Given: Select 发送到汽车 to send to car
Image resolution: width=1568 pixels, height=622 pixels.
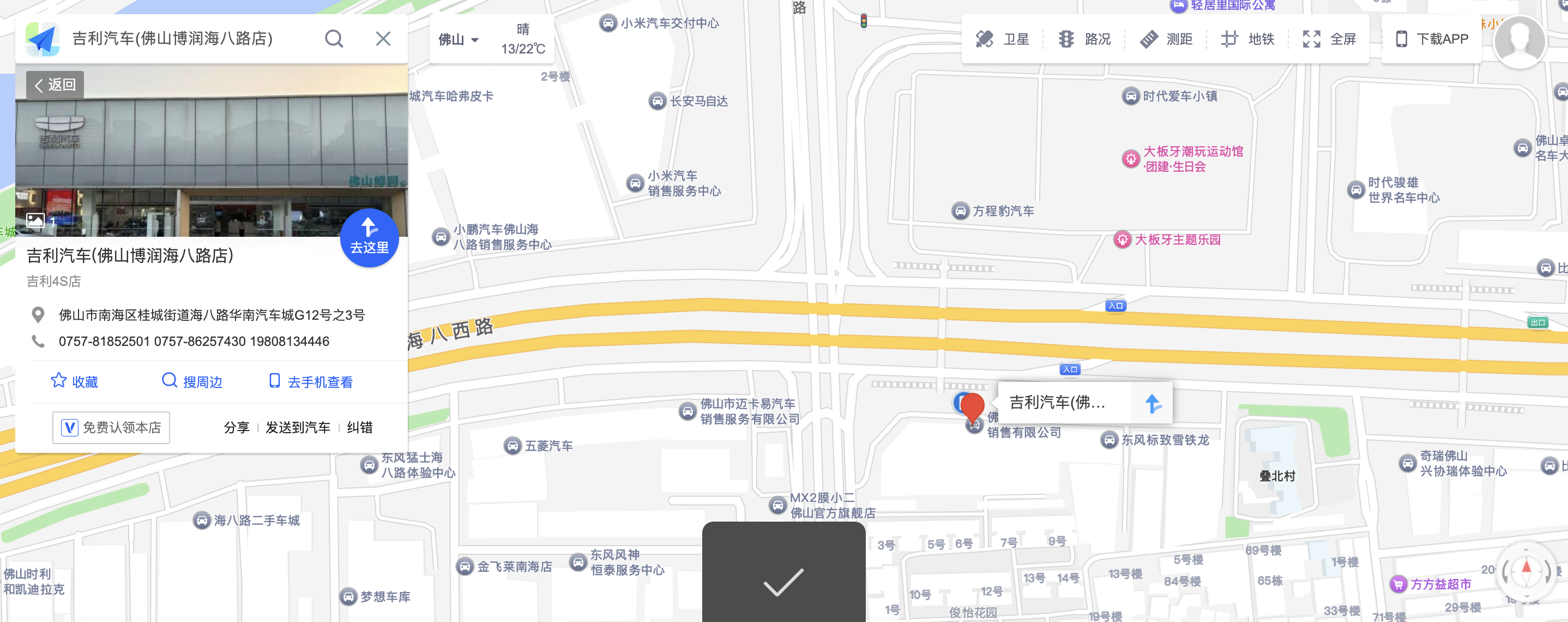Looking at the screenshot, I should click(x=298, y=428).
